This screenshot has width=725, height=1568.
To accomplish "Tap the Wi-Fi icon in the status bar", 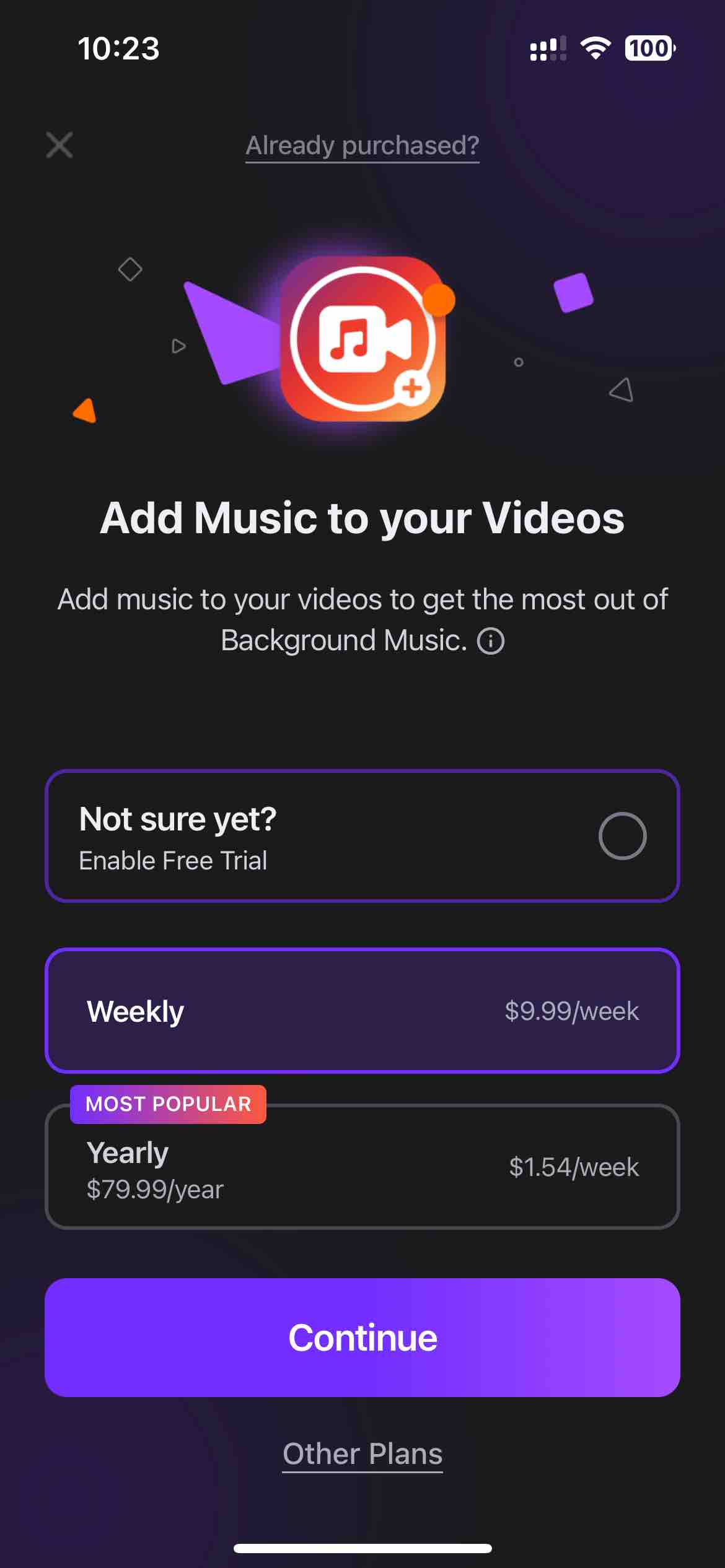I will 596,48.
